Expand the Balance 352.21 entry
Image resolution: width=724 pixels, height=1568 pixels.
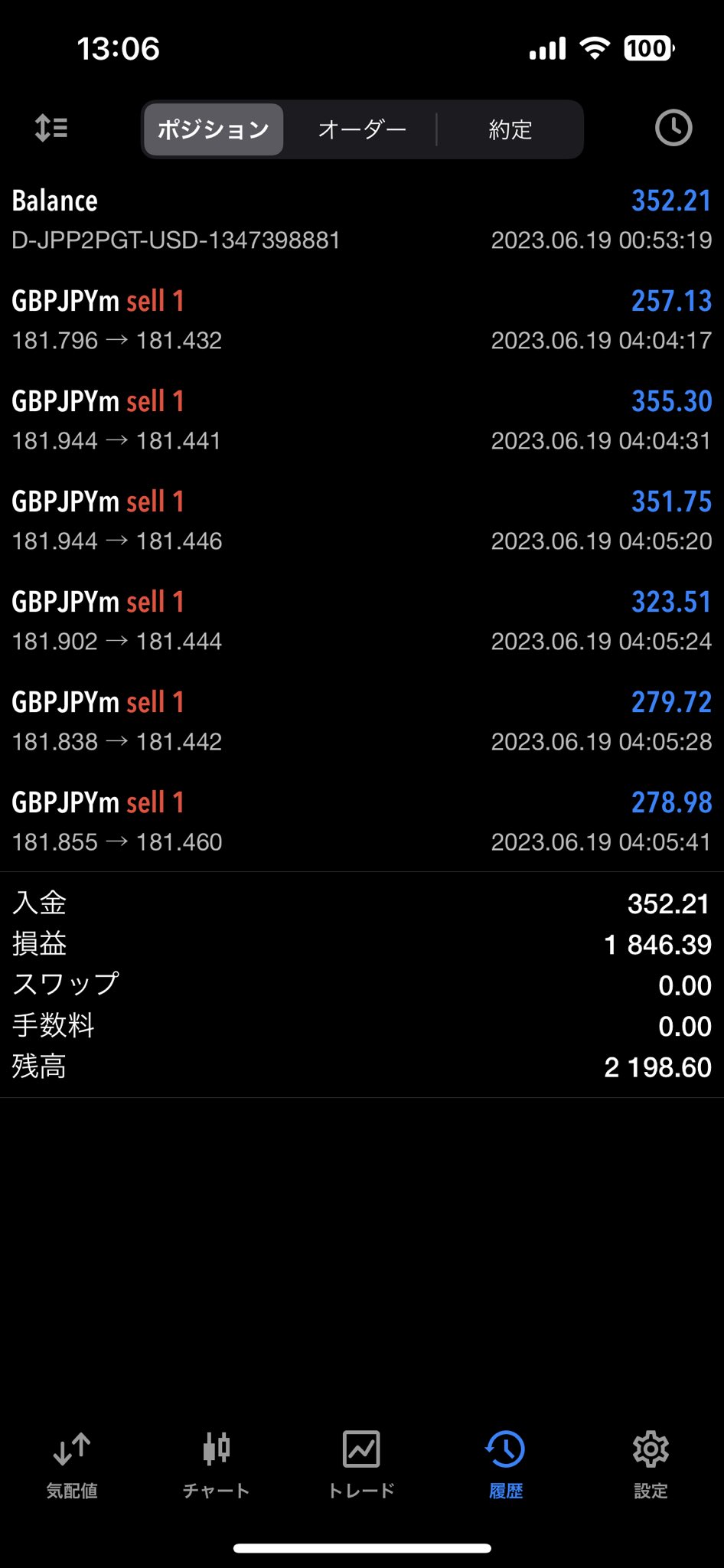click(362, 220)
